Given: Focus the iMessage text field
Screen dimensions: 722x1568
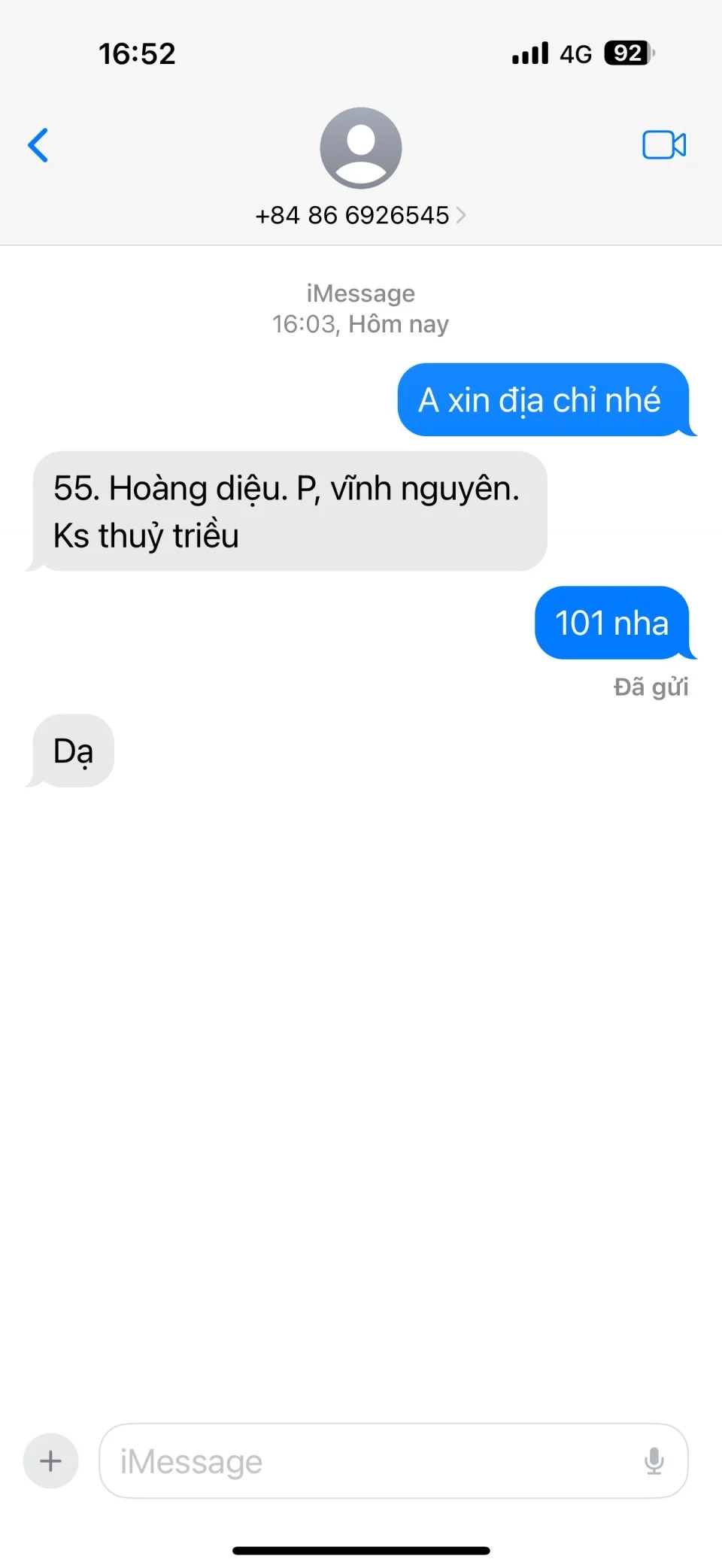Looking at the screenshot, I should coord(369,1460).
